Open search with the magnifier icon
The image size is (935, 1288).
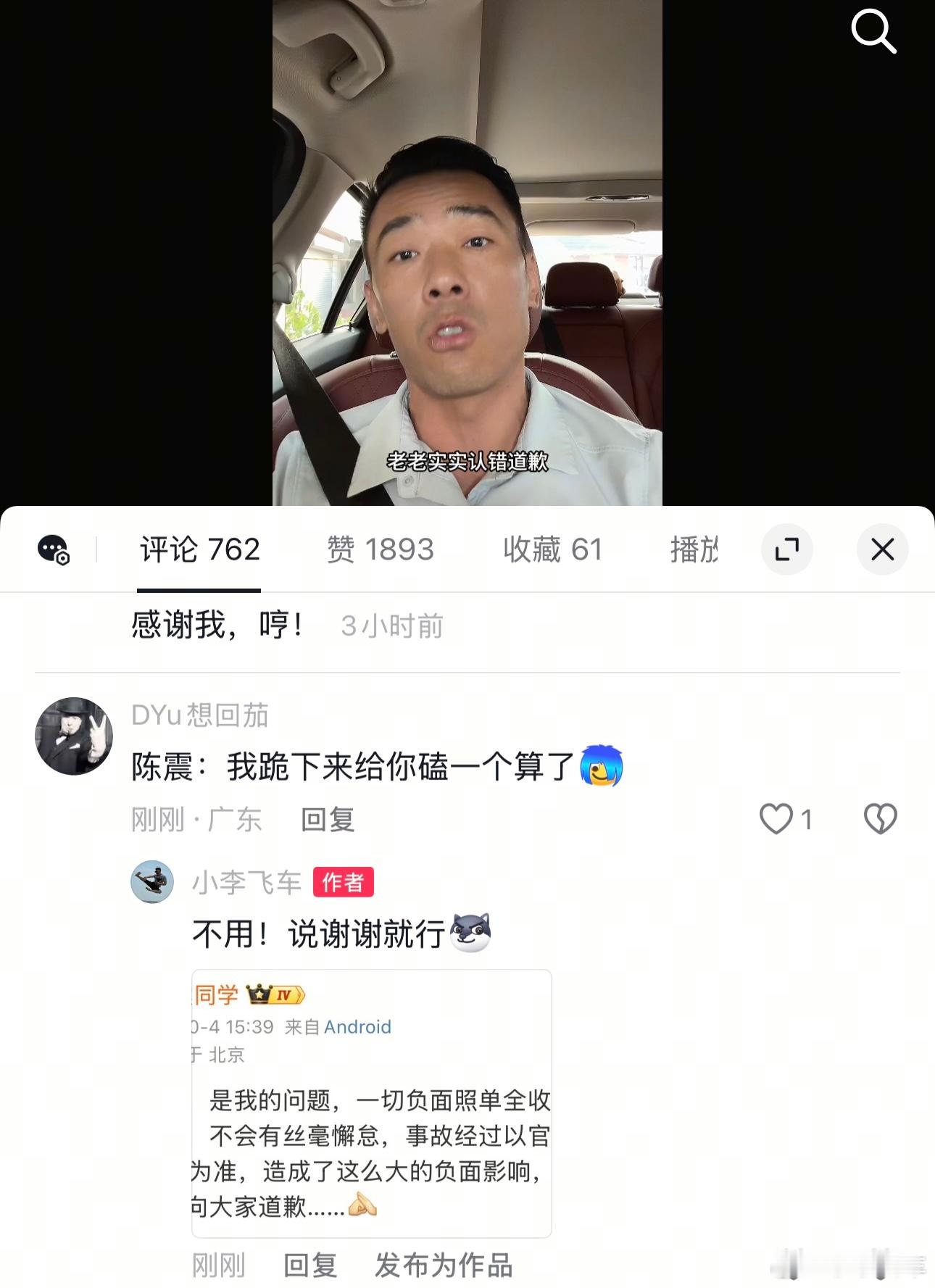coord(873,32)
